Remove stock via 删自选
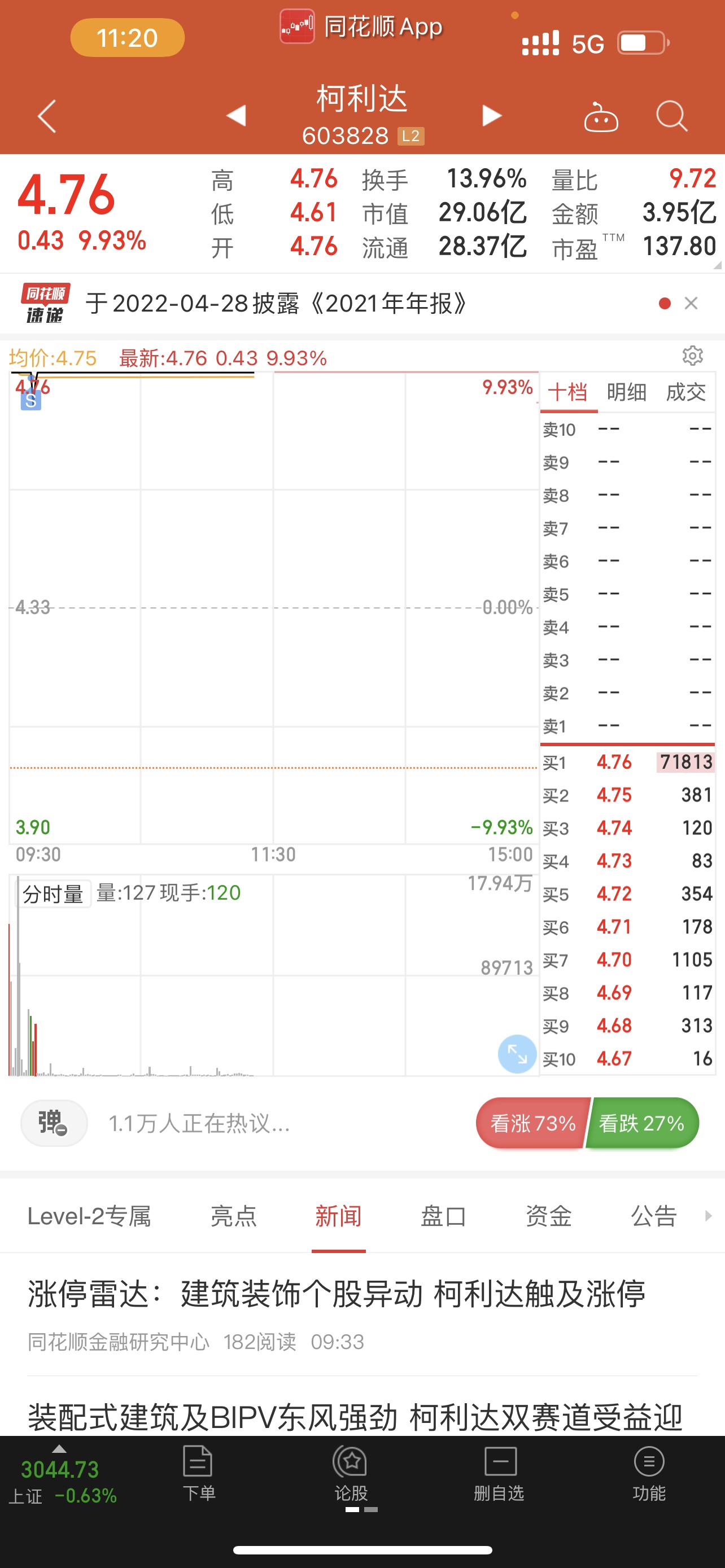Screen dimensions: 725x1568 tap(499, 1474)
